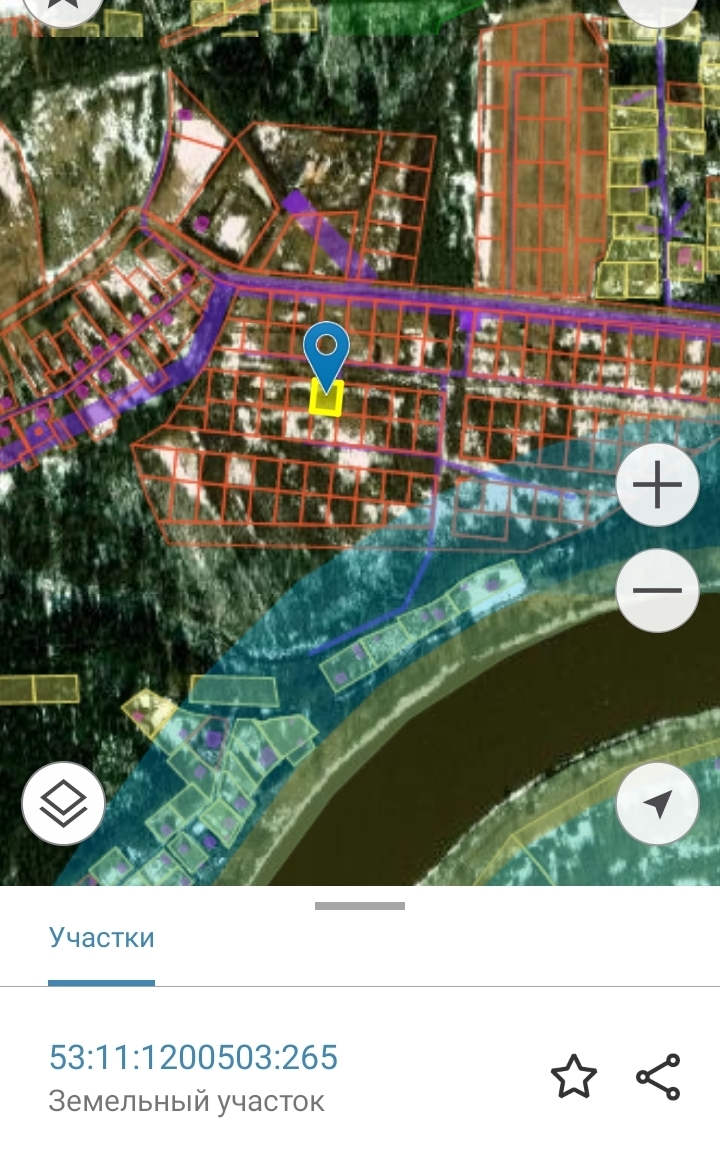Share parcel 53:11:1200503:265
Viewport: 720px width, 1162px height.
(x=658, y=1077)
